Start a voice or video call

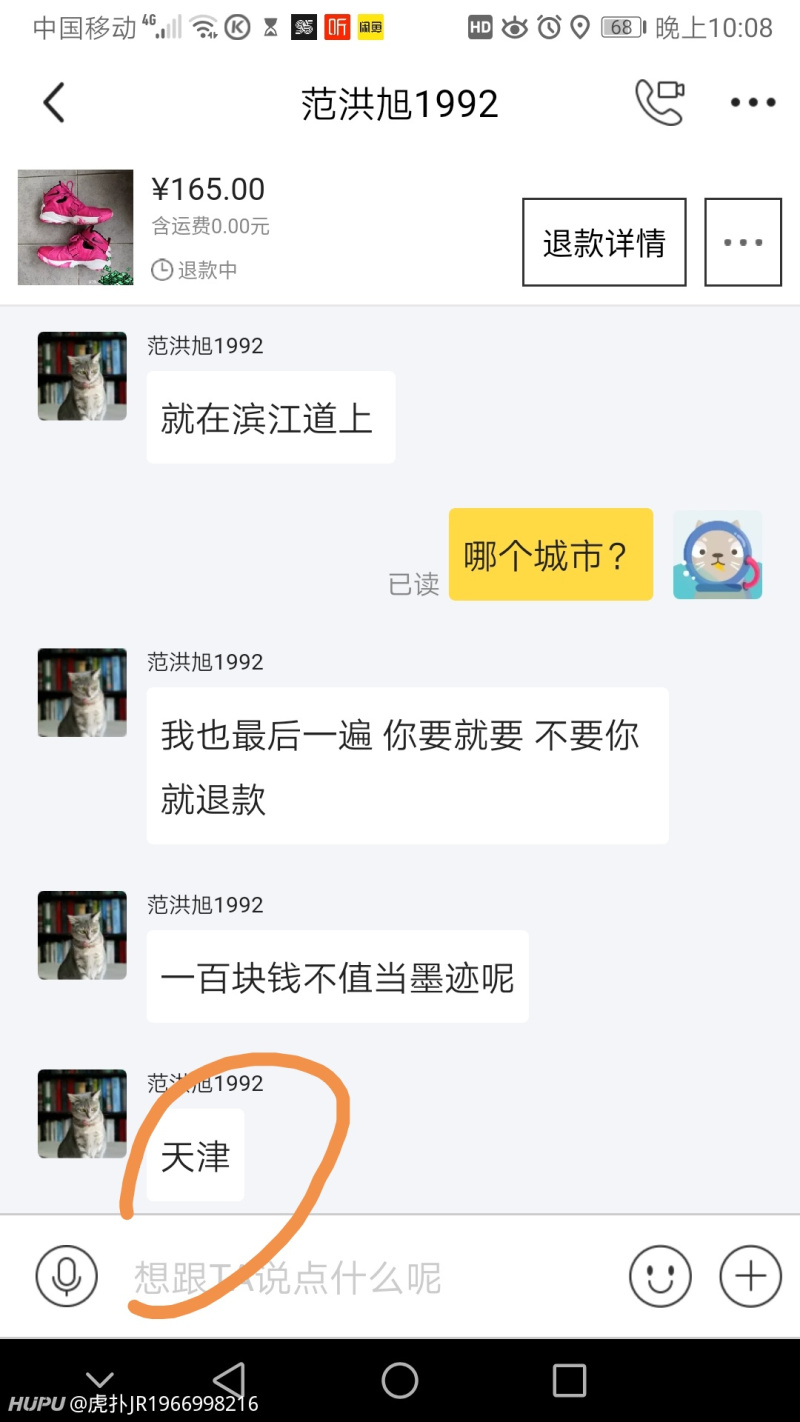pos(660,102)
